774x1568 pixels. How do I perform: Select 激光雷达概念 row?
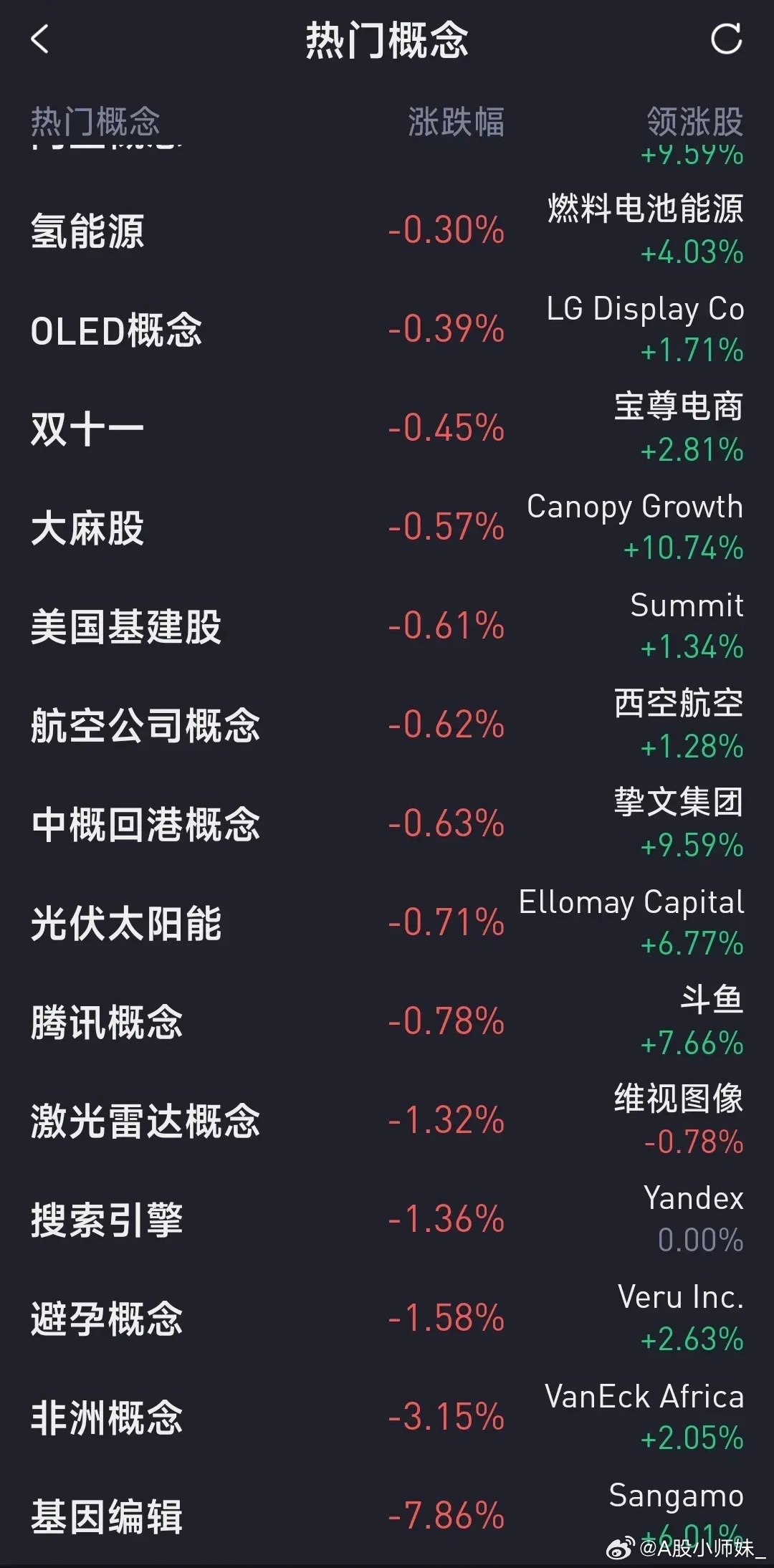point(387,1121)
